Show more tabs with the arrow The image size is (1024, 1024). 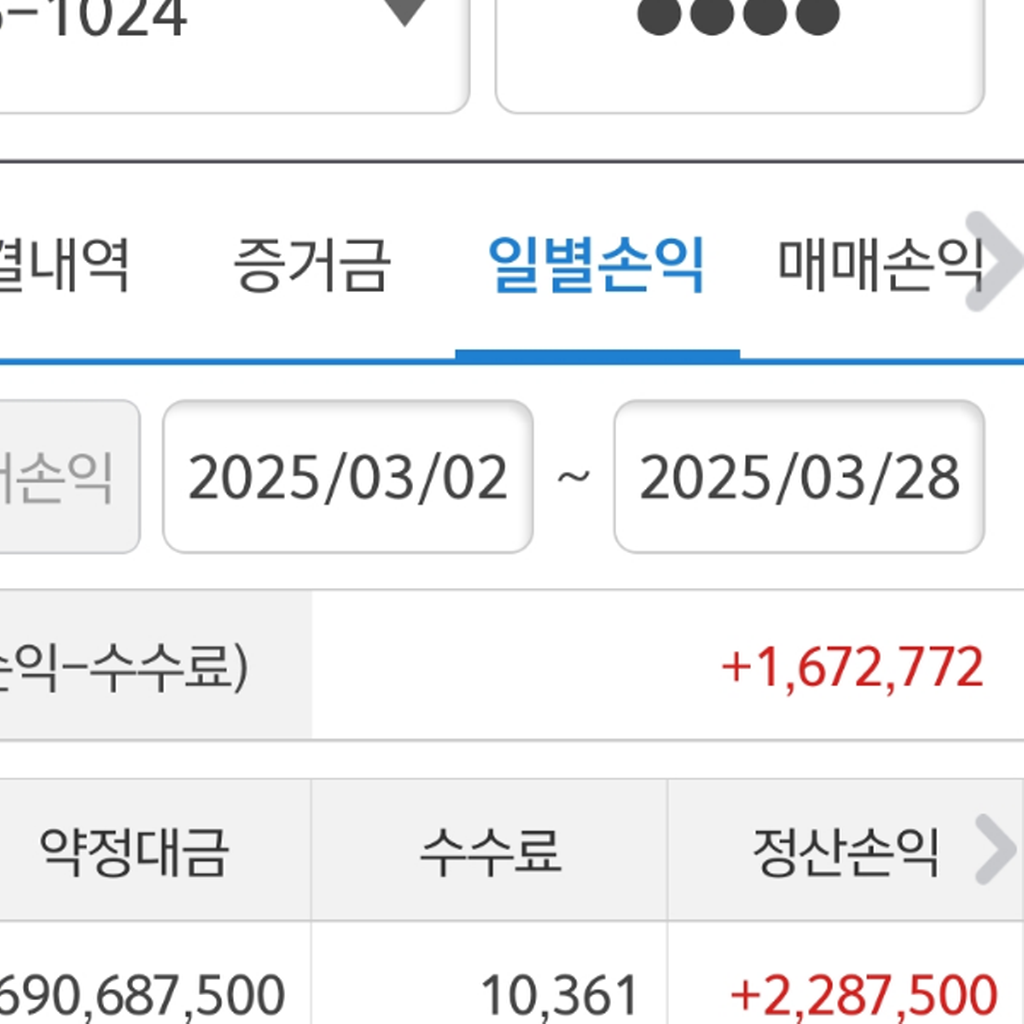[x=994, y=262]
